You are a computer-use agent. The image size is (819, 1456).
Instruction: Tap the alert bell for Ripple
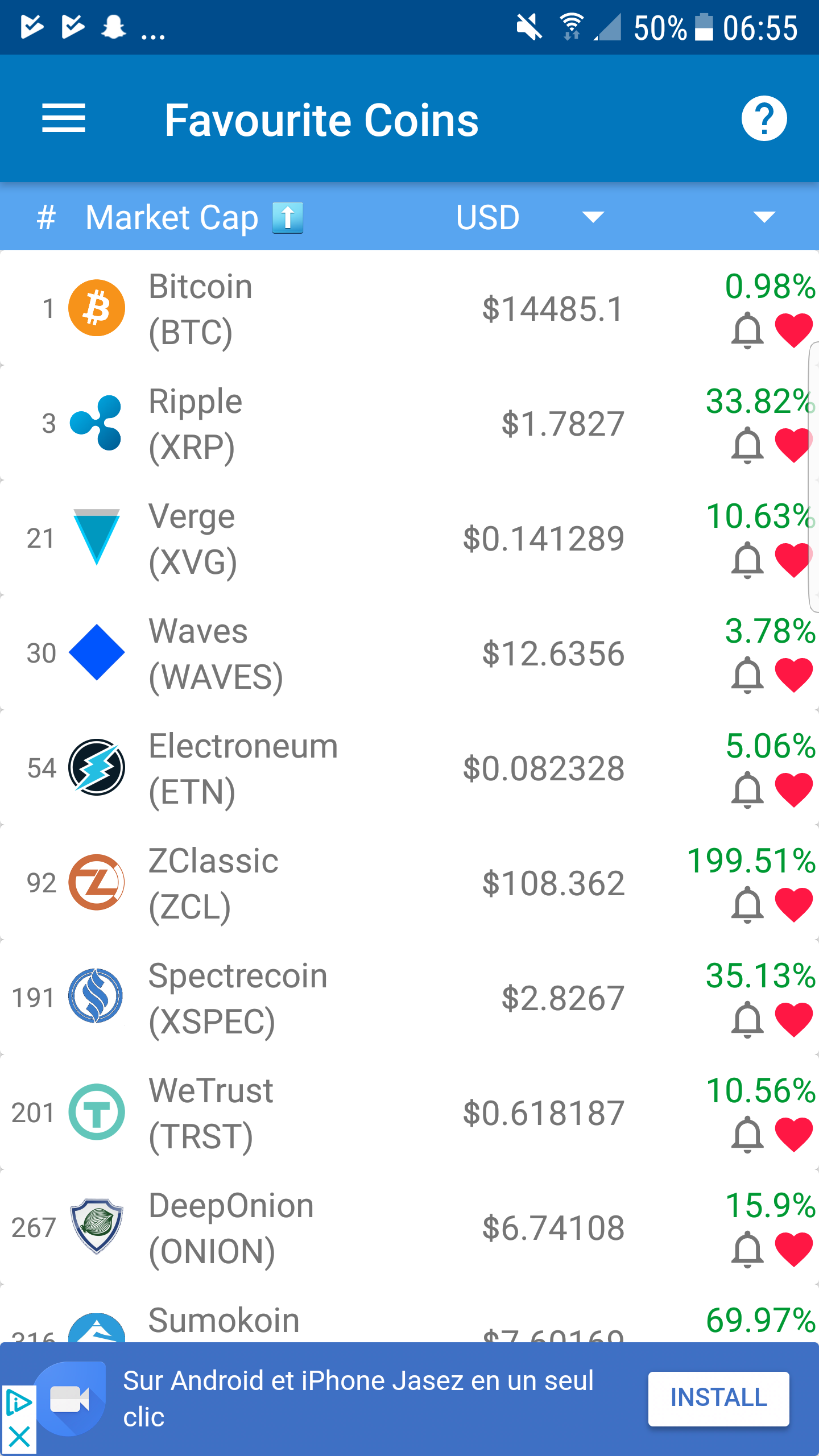[747, 446]
